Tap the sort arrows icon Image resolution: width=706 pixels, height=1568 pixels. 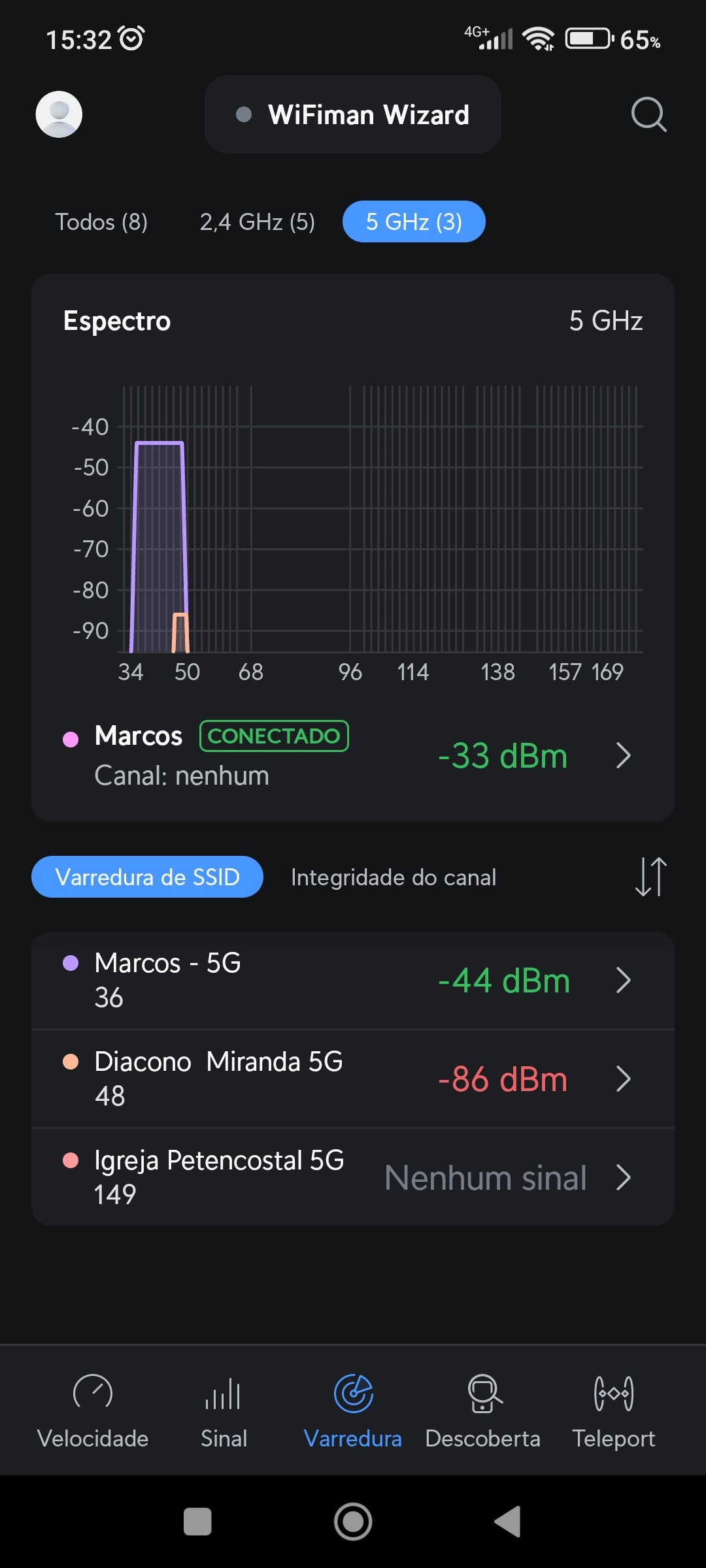pos(650,877)
